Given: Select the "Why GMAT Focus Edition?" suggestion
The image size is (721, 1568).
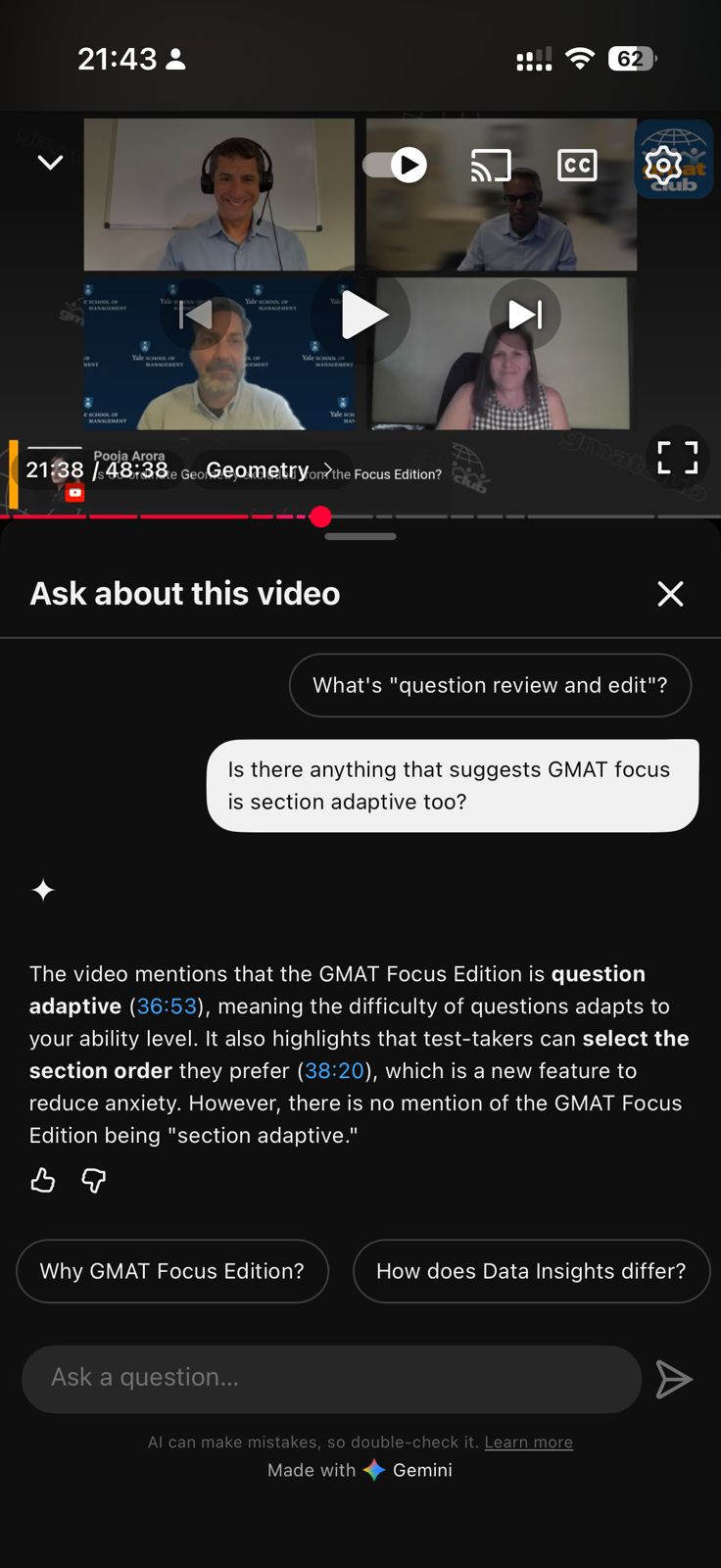Looking at the screenshot, I should click(172, 1271).
